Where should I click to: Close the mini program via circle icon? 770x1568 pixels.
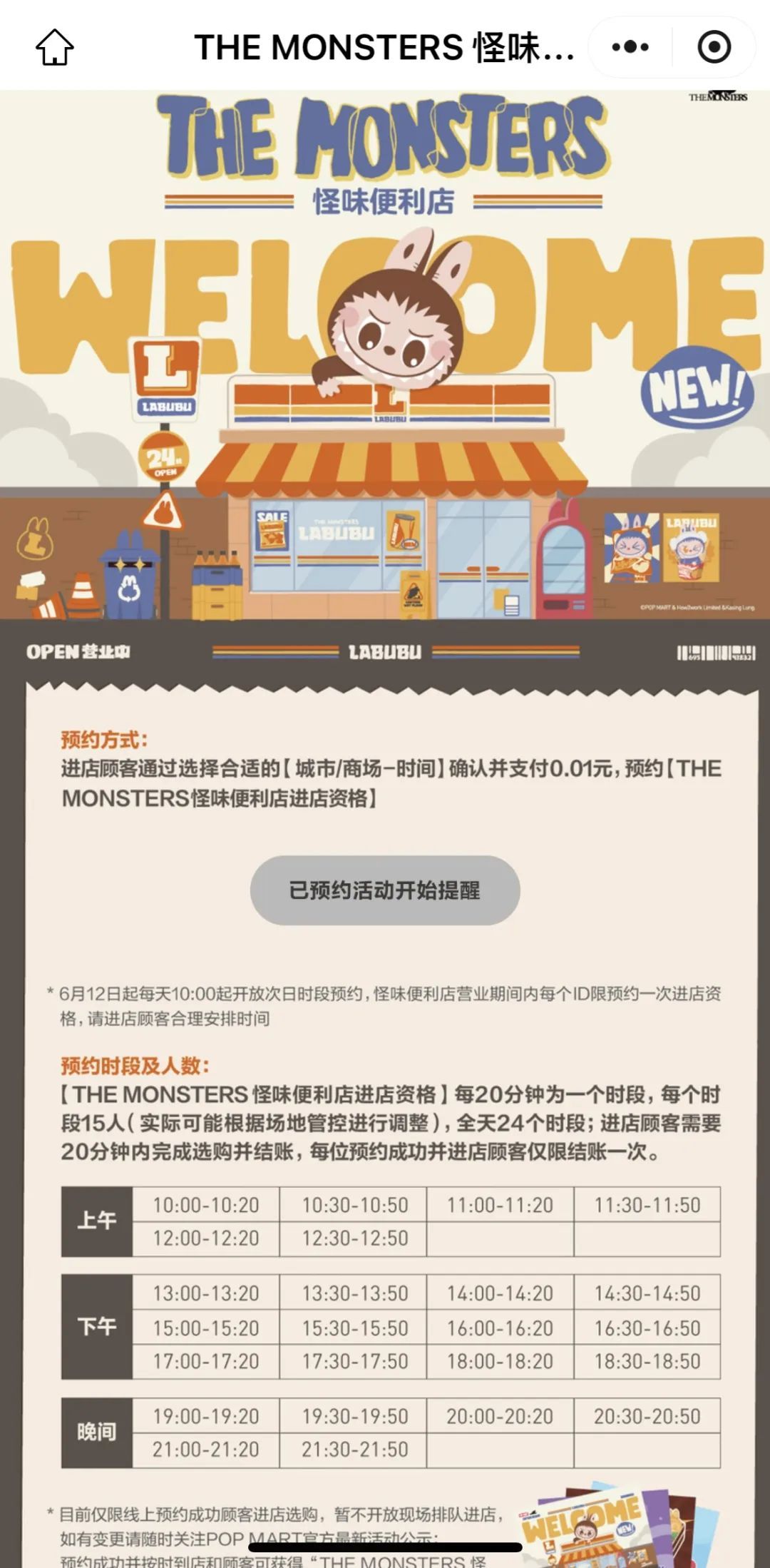pos(714,47)
